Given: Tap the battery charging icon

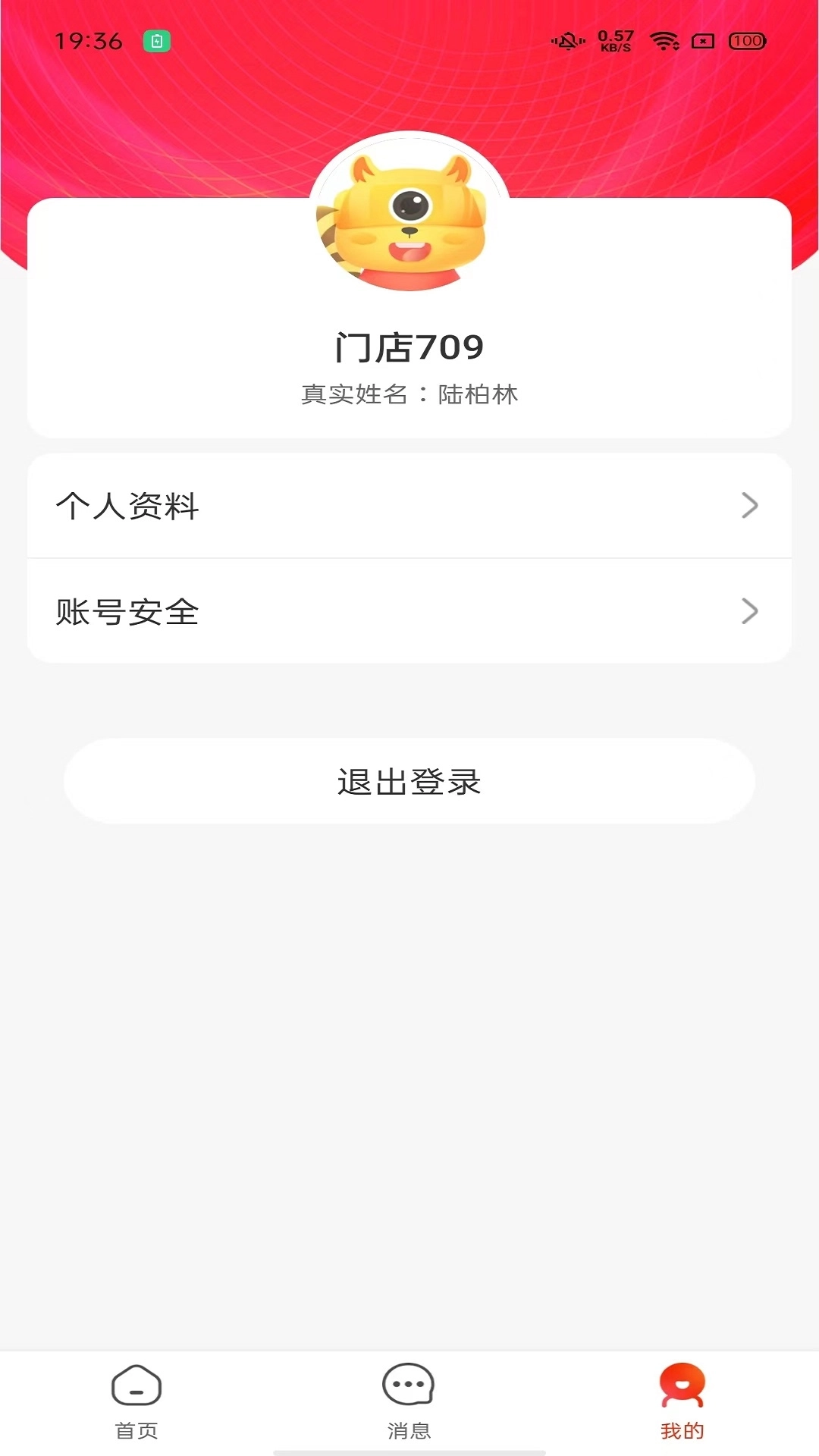Looking at the screenshot, I should pyautogui.click(x=155, y=42).
